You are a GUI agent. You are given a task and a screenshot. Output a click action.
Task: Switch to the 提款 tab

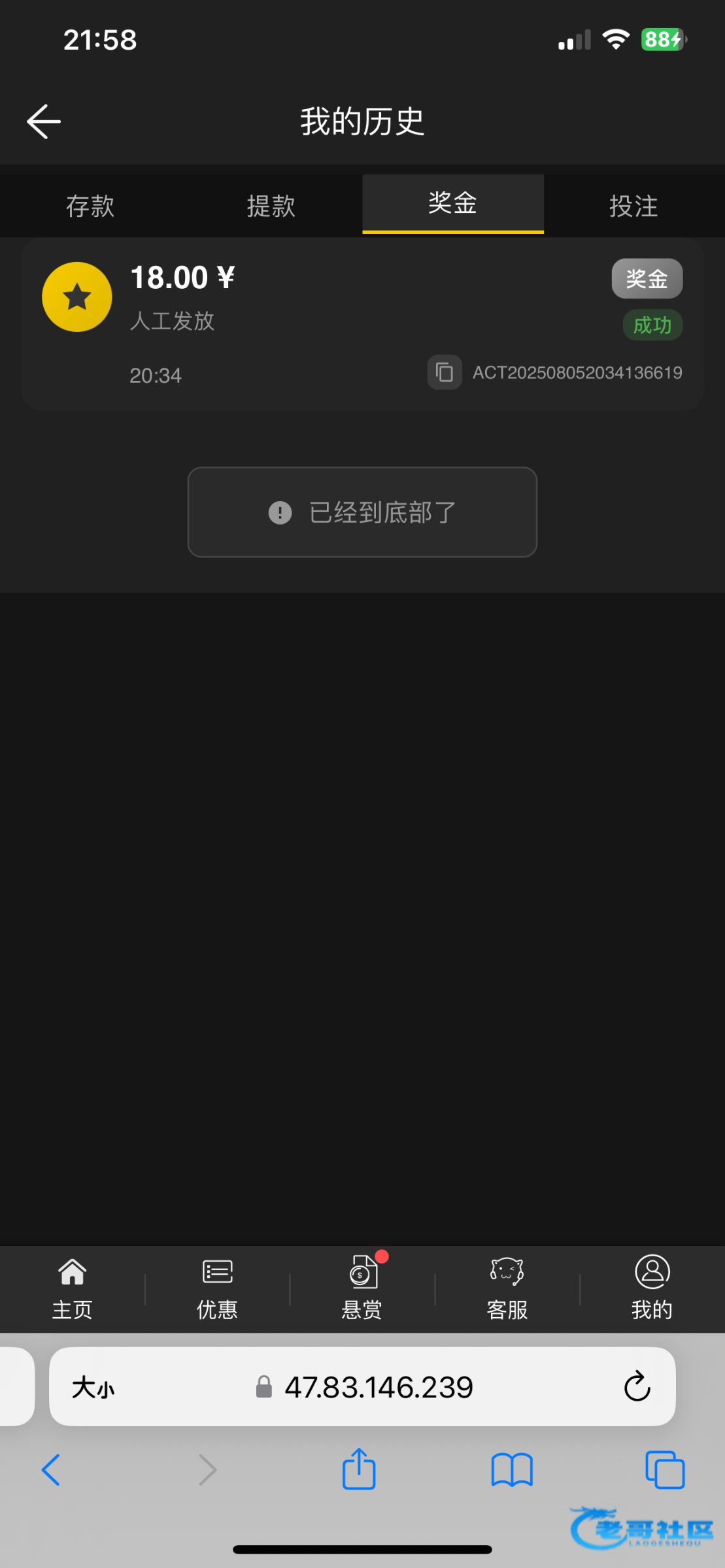pyautogui.click(x=271, y=205)
